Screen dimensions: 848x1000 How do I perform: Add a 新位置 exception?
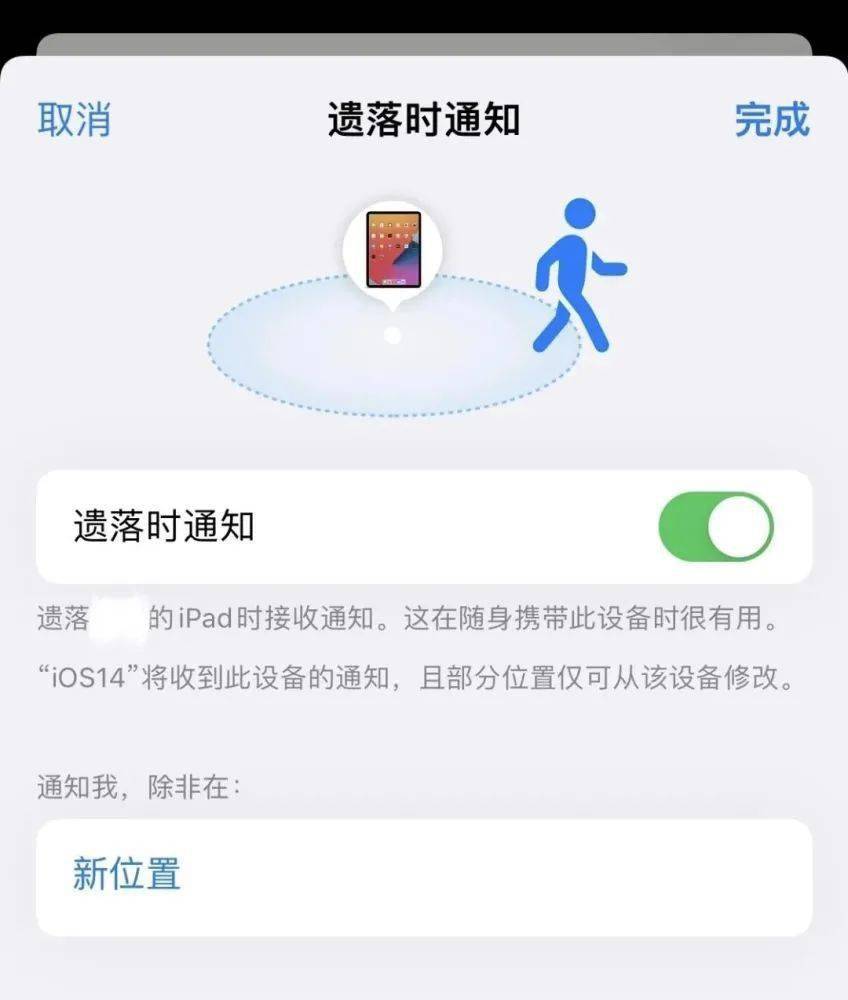(x=127, y=874)
